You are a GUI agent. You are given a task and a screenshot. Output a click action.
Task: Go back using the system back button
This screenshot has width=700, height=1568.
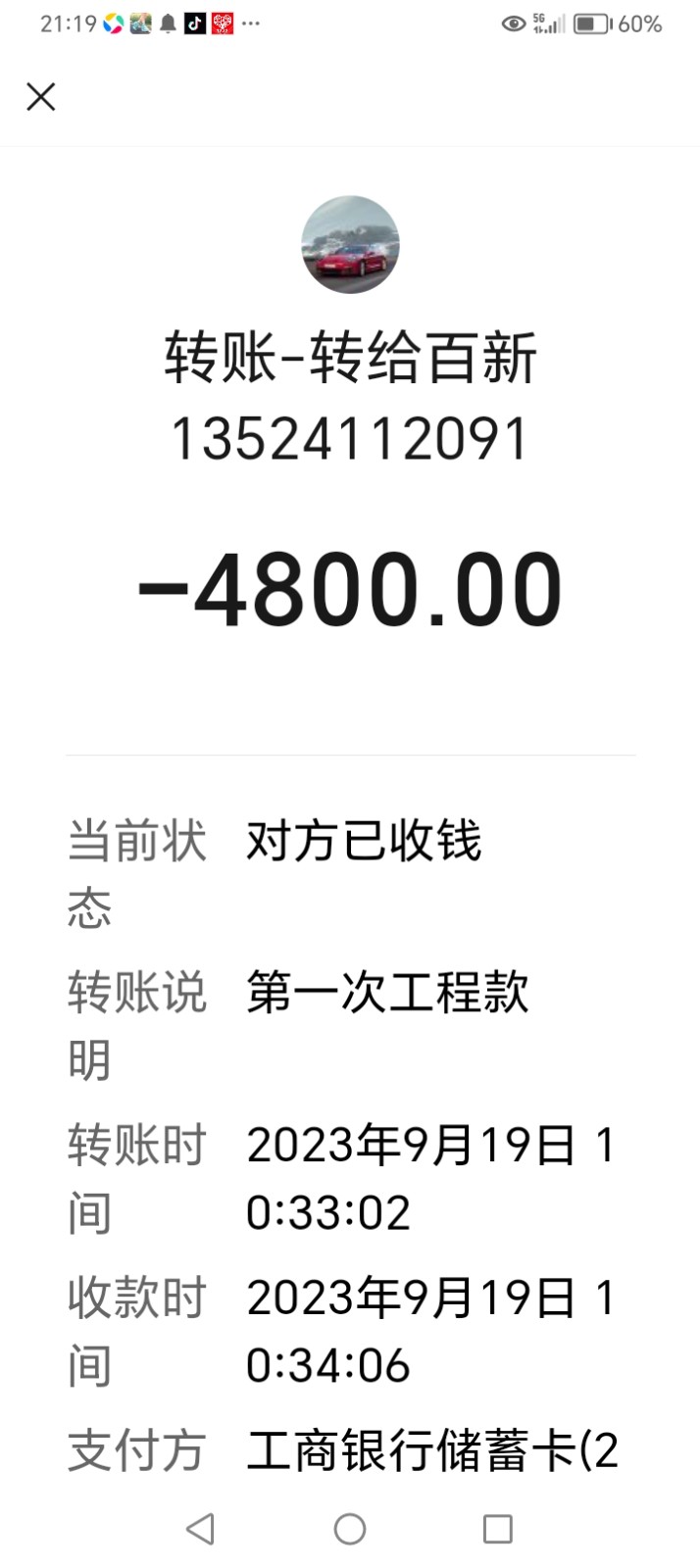coord(200,1529)
